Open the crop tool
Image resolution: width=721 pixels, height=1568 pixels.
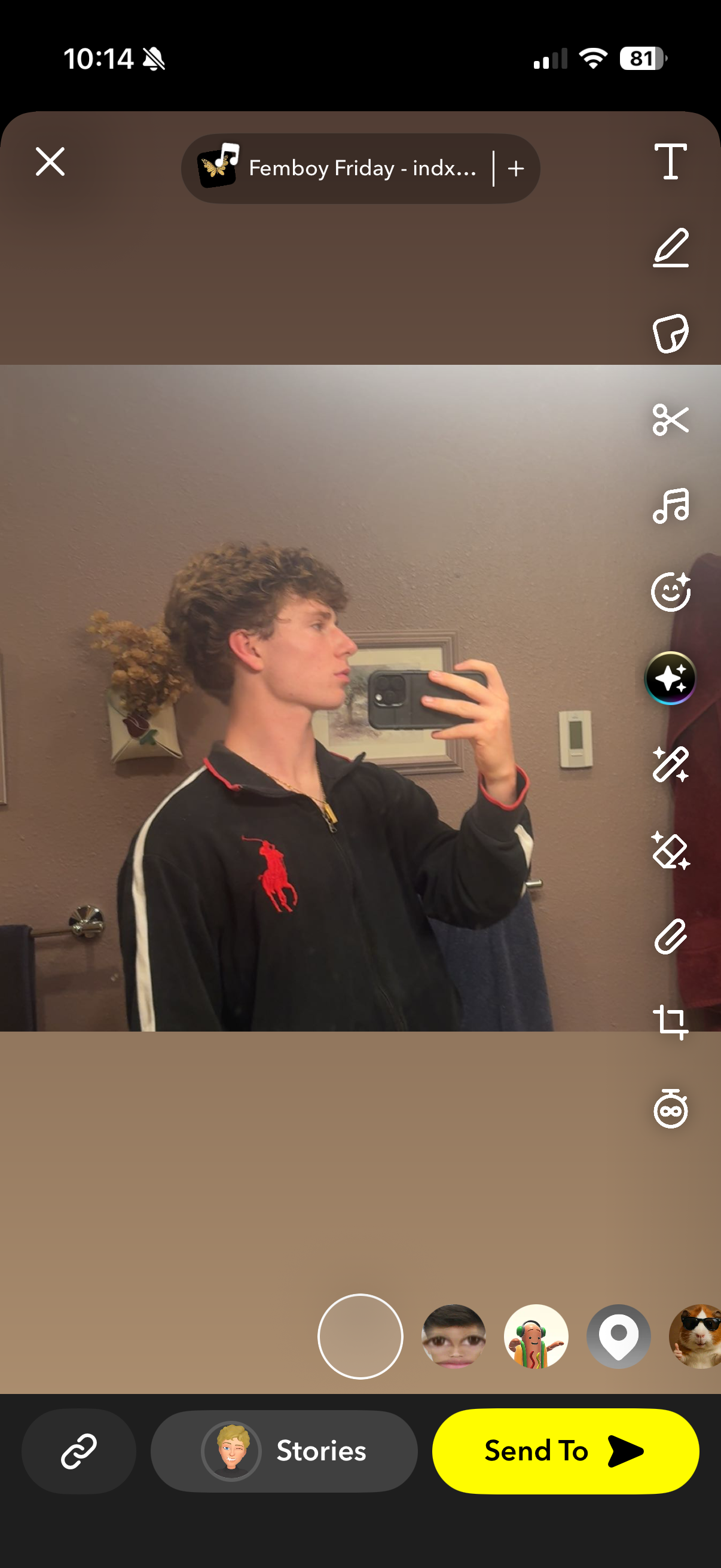coord(670,1022)
